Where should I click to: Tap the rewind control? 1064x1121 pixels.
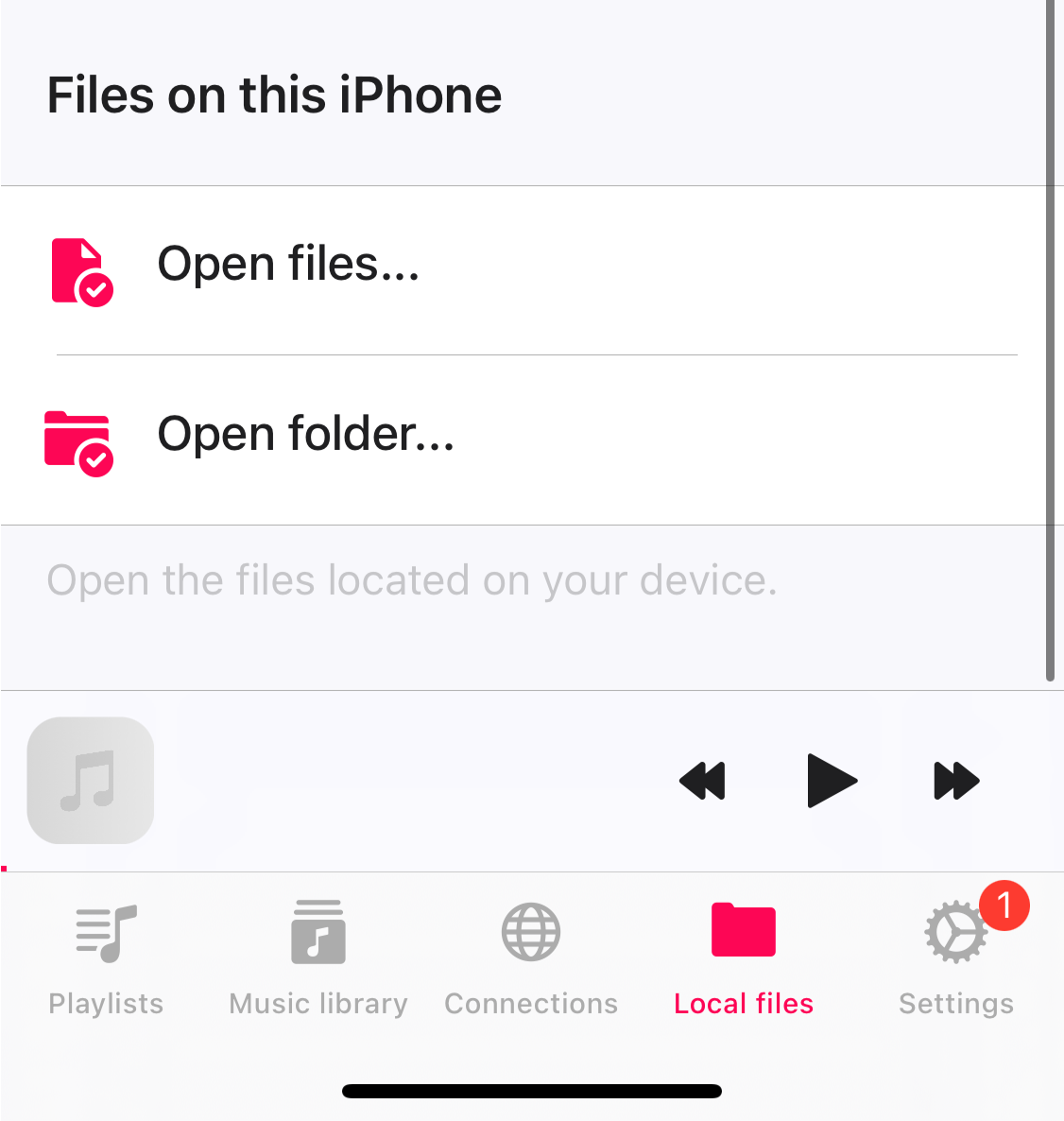coord(702,781)
